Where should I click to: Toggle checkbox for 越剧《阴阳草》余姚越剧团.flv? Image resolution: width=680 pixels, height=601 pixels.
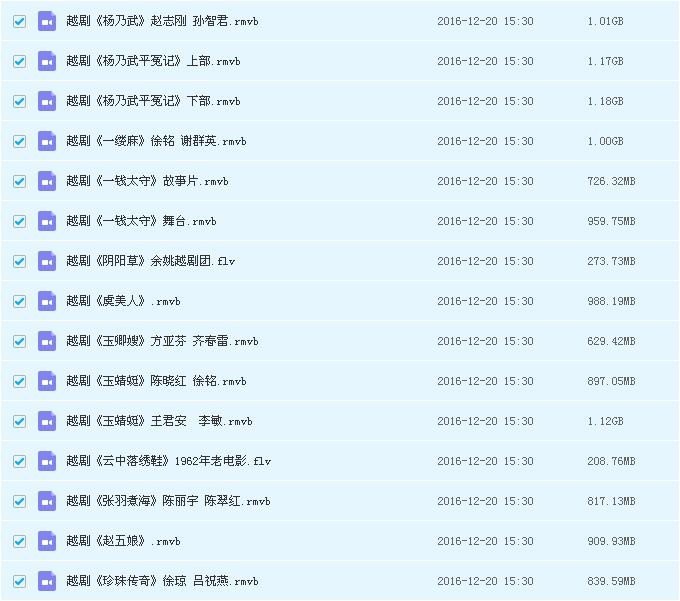19,261
